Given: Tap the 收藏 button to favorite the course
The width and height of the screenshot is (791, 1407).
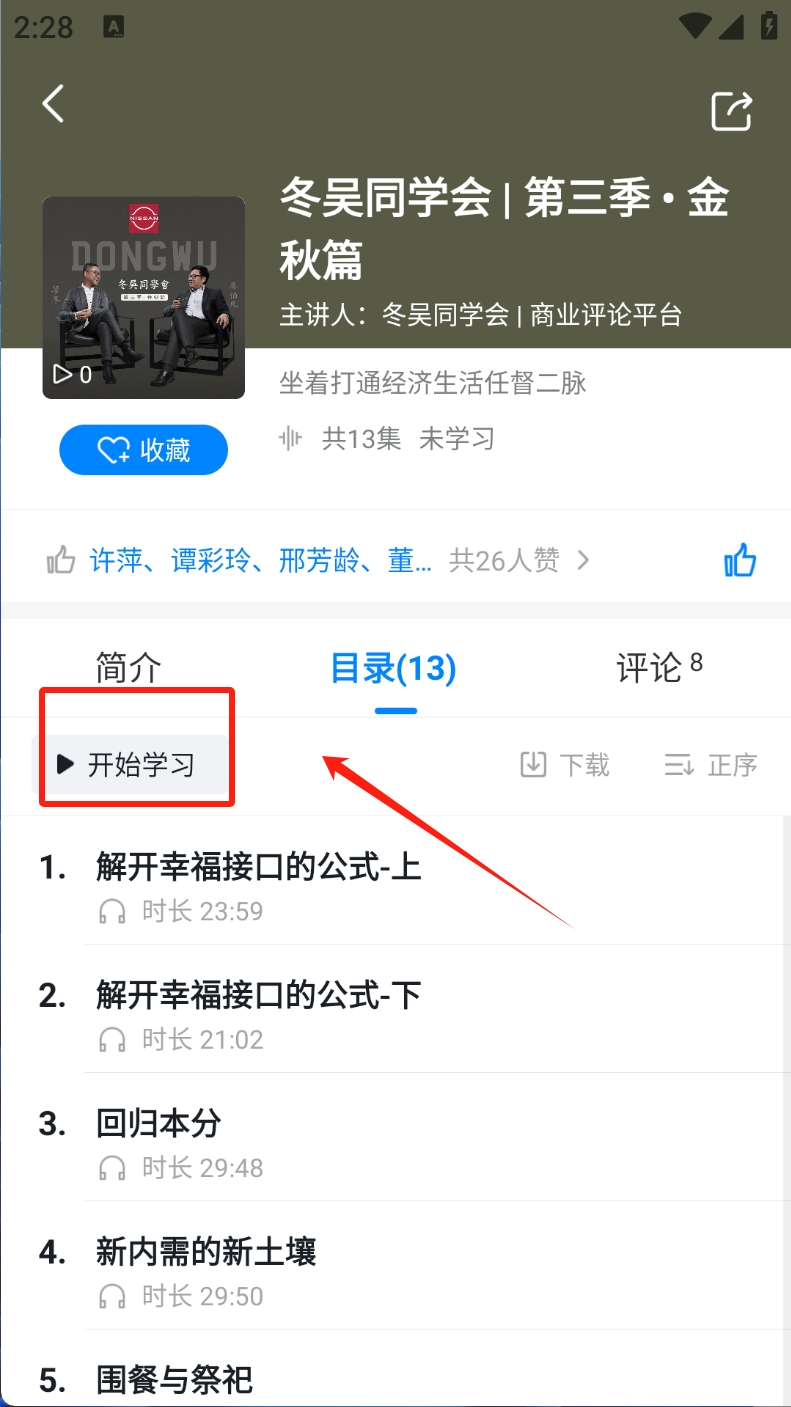Looking at the screenshot, I should 143,450.
